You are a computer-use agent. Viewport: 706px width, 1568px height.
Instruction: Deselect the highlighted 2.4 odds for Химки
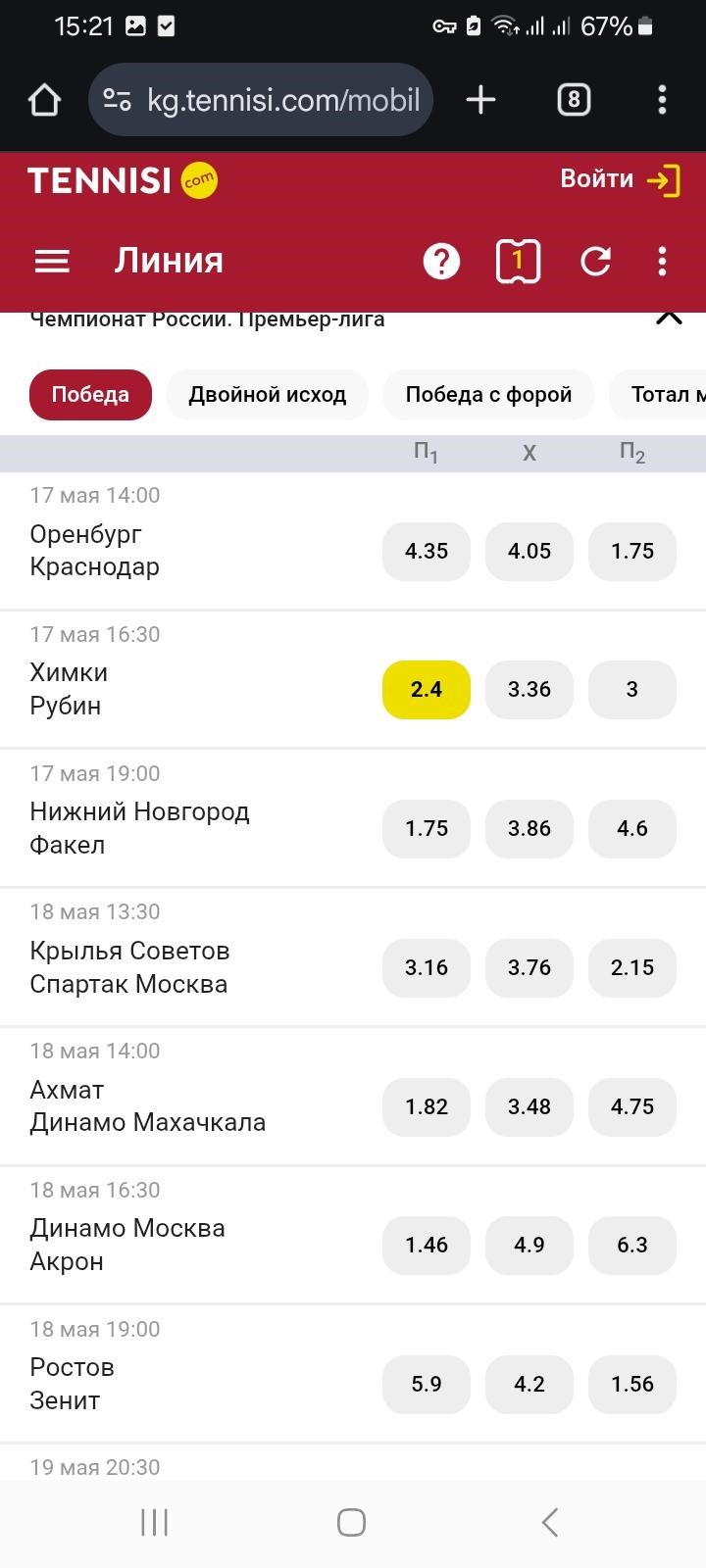coord(427,690)
